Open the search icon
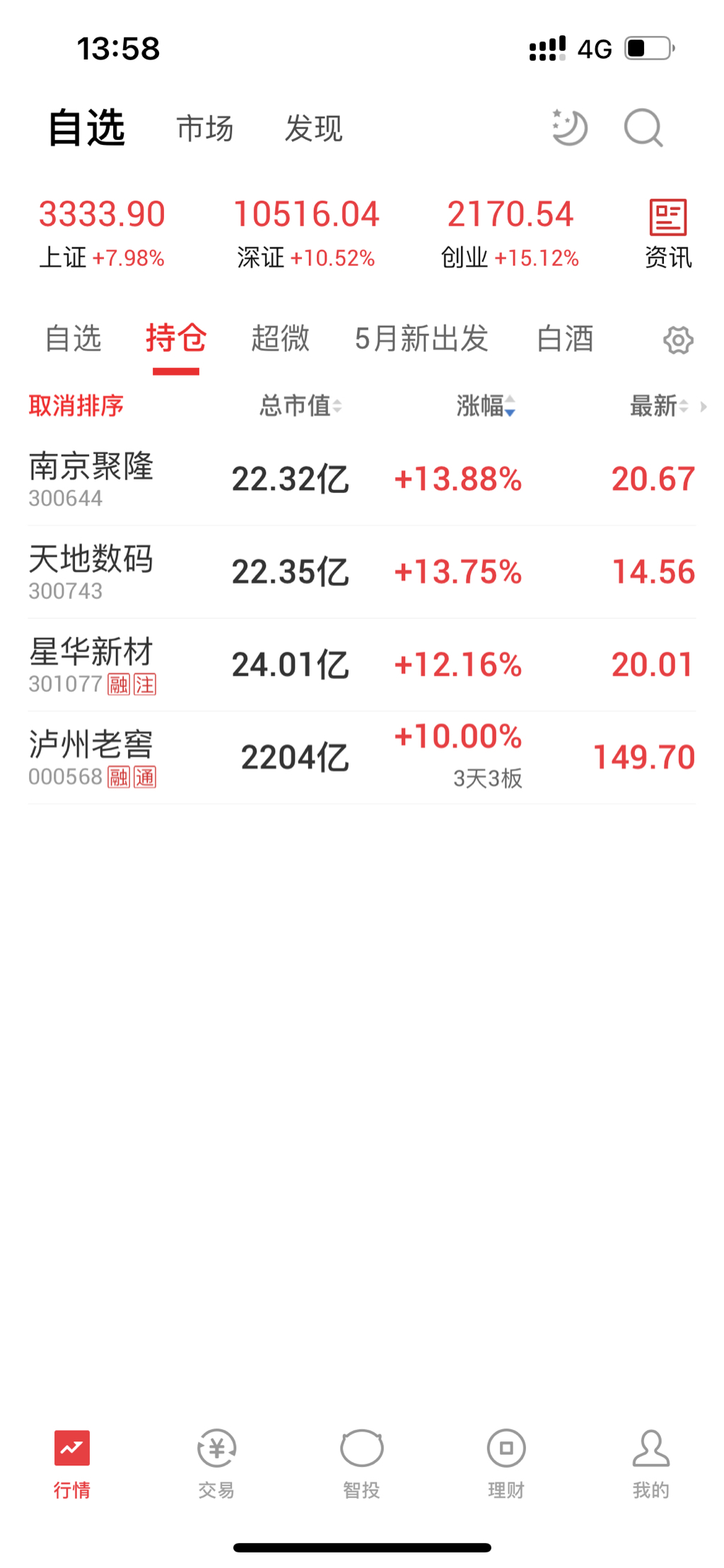724x1568 pixels. [643, 128]
